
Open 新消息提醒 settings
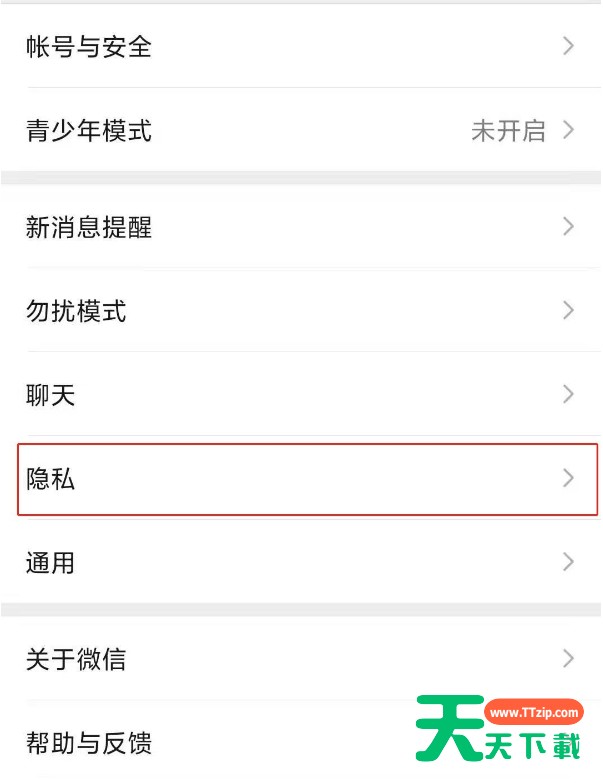pos(300,227)
